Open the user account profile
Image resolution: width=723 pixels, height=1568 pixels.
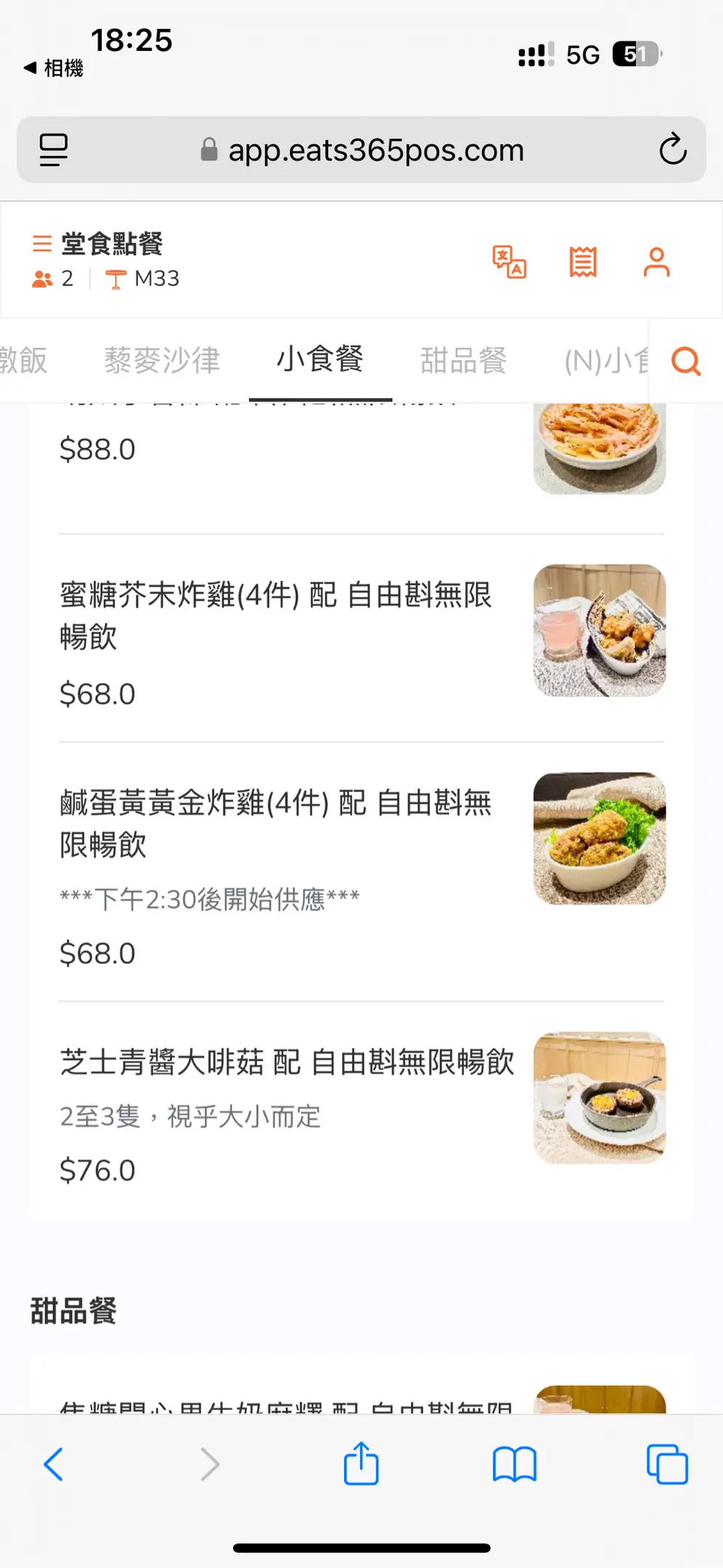pyautogui.click(x=656, y=262)
